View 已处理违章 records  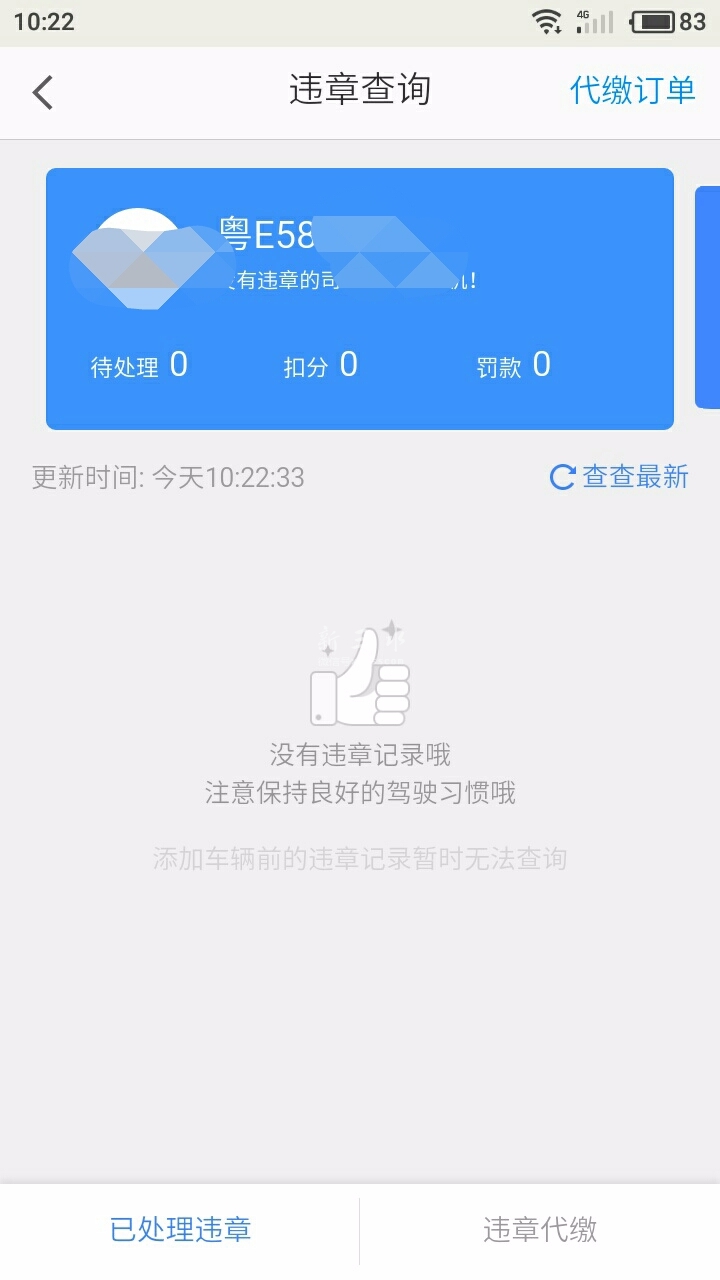click(180, 1229)
